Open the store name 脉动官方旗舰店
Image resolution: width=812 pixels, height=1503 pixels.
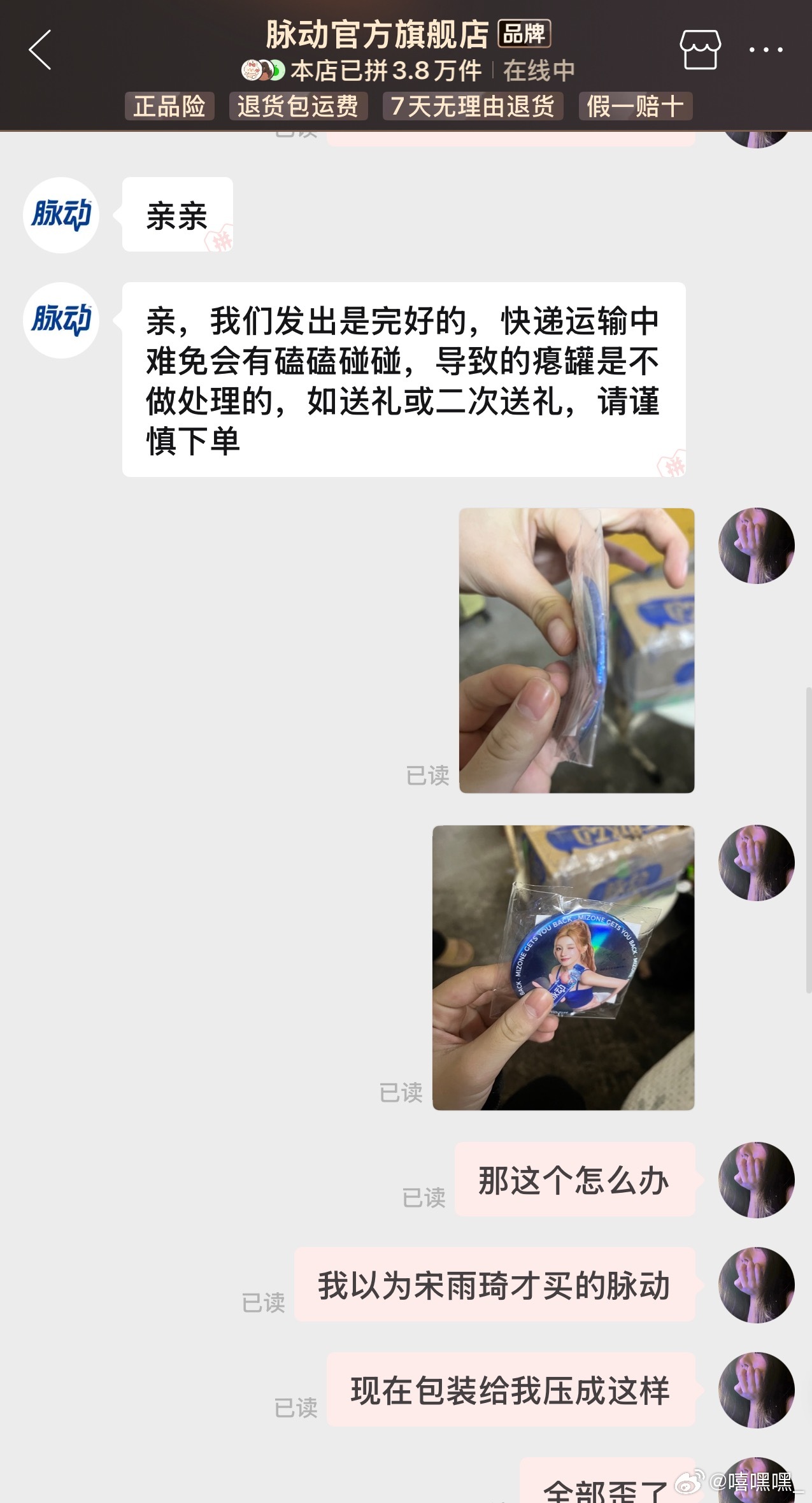[377, 36]
